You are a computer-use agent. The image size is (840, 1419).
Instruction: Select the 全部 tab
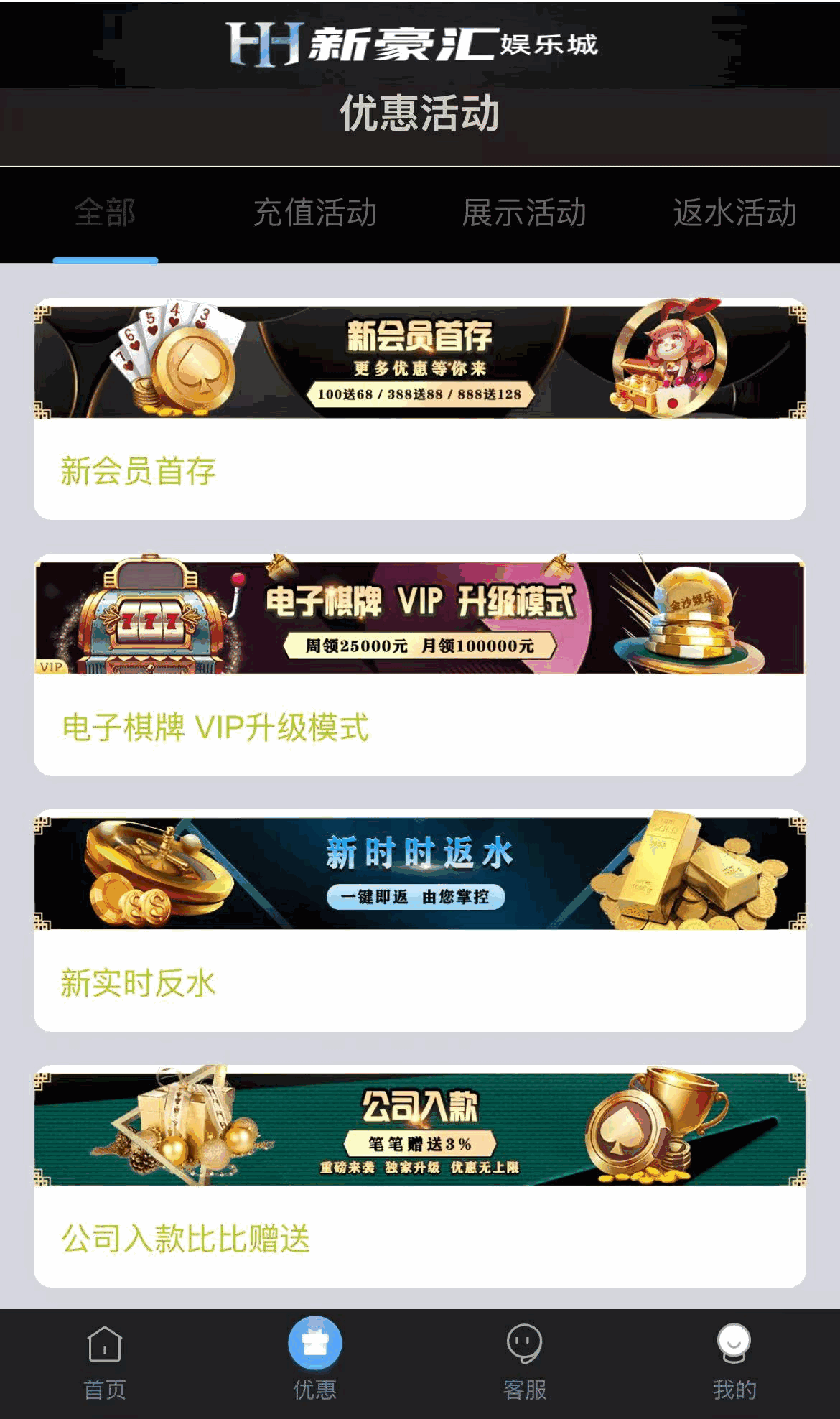tap(105, 213)
